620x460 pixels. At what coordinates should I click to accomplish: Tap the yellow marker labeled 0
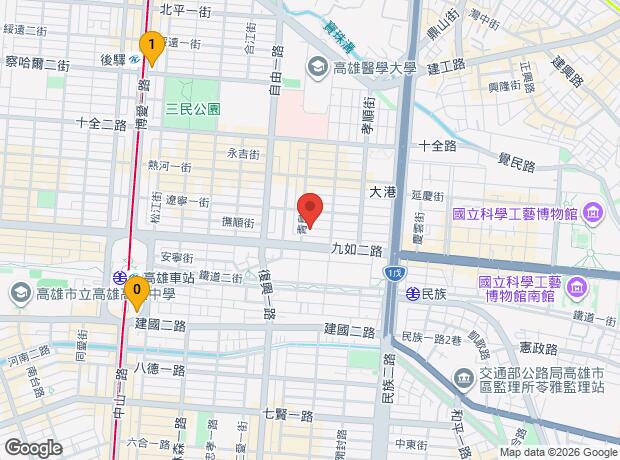pyautogui.click(x=136, y=291)
